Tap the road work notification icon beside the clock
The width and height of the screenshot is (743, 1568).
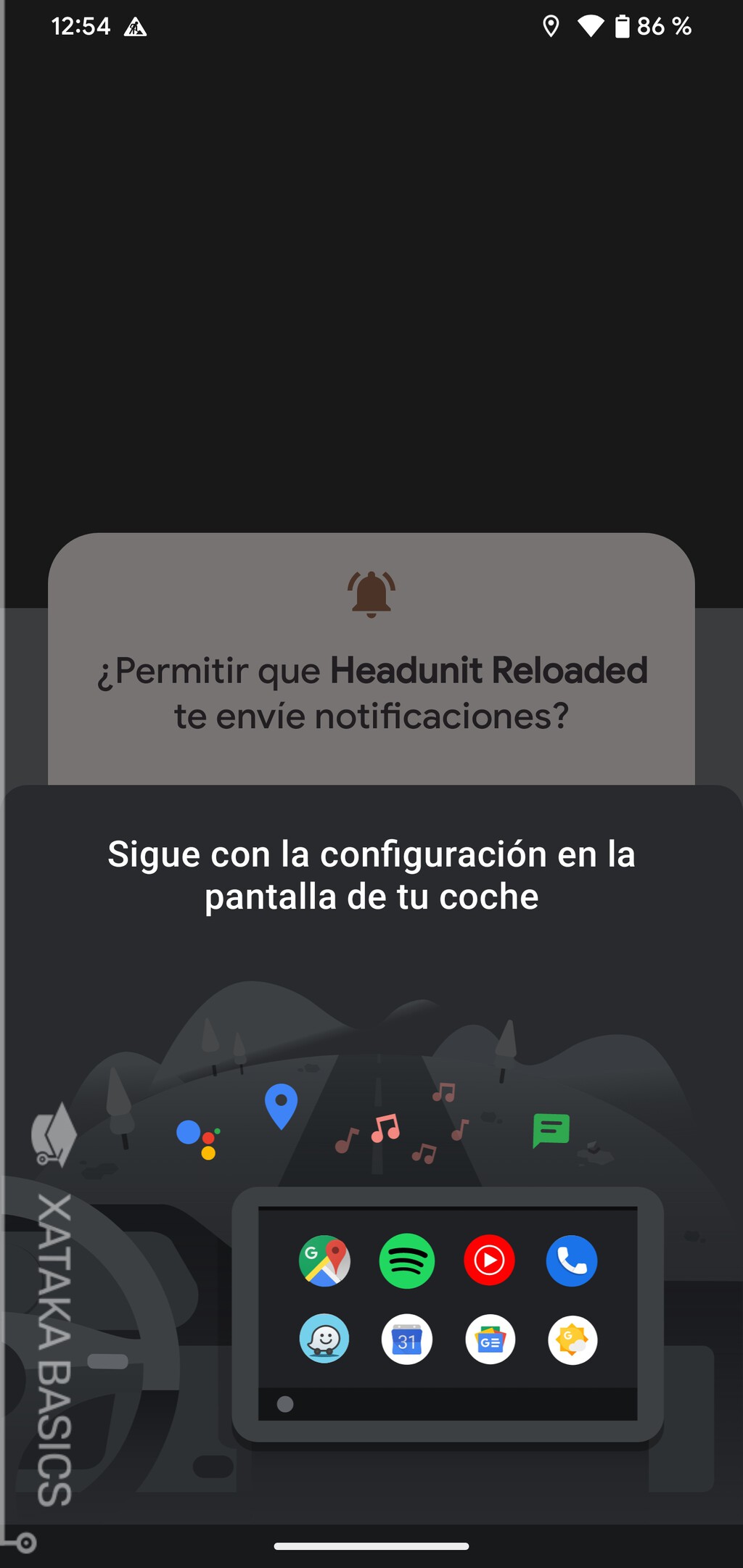click(135, 28)
